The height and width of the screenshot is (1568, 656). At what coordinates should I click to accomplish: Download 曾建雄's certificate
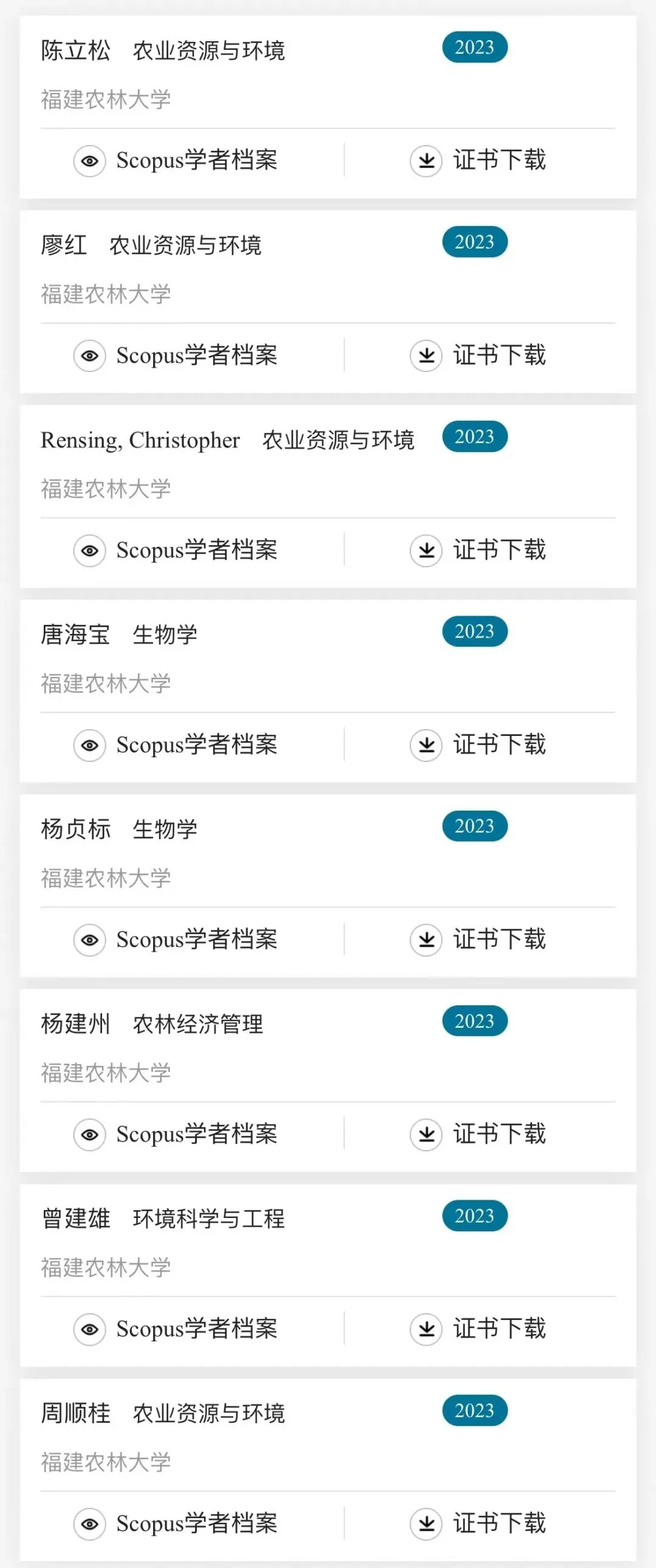(x=478, y=1329)
